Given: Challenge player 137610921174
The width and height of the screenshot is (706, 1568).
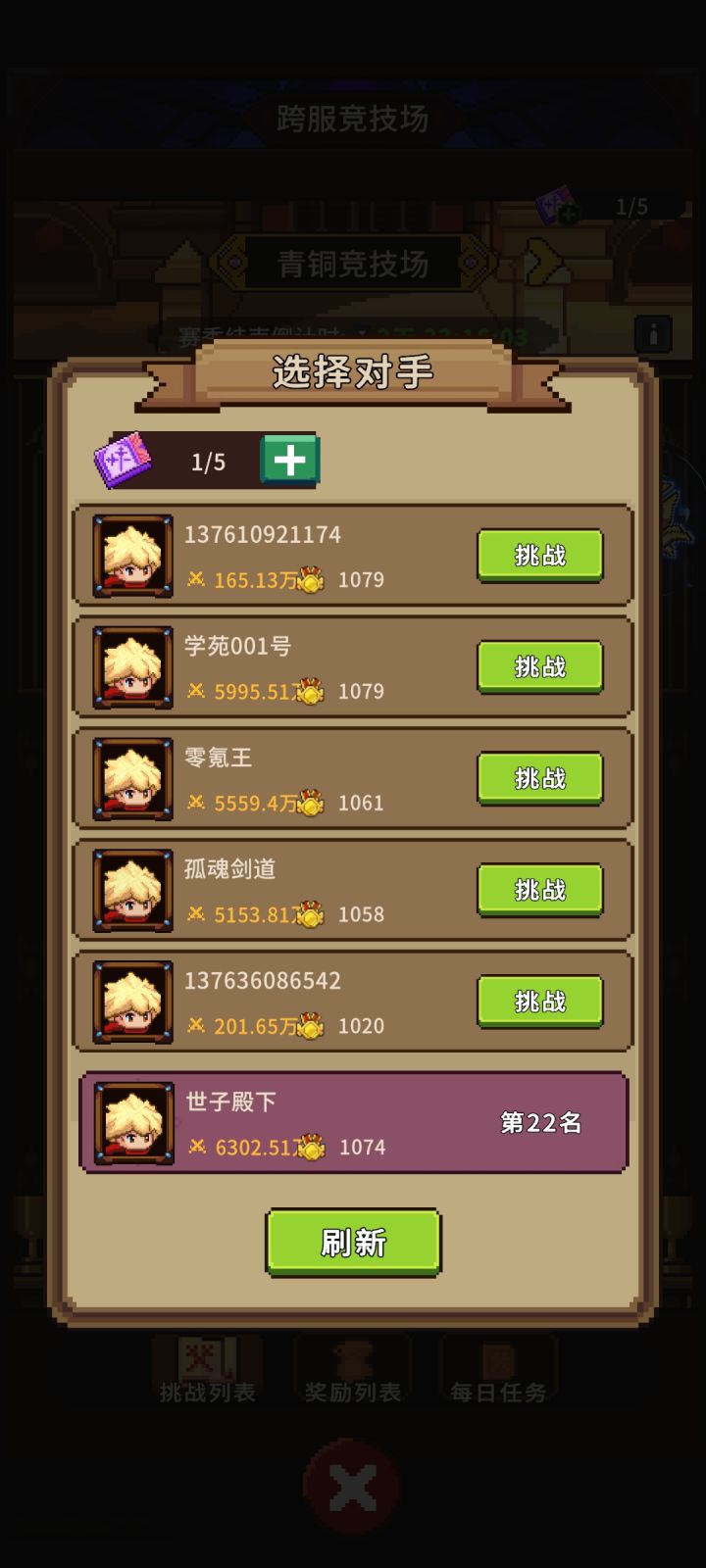Looking at the screenshot, I should pos(540,555).
